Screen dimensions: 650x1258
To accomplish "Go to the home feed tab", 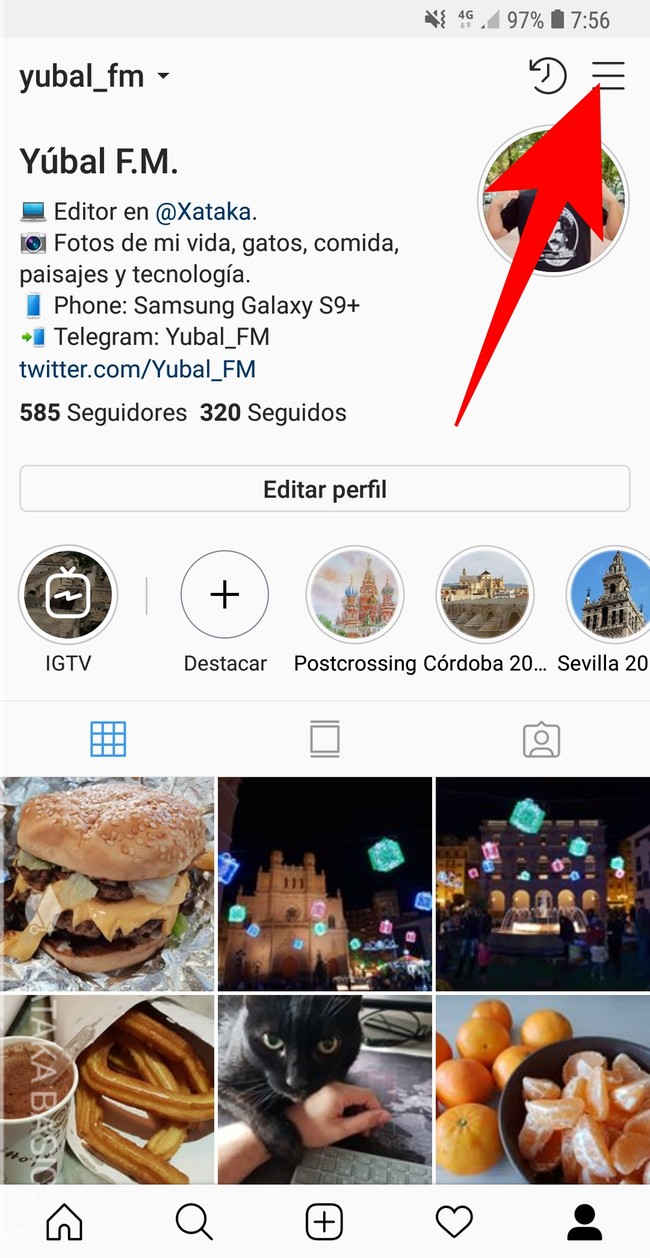I will point(65,1221).
